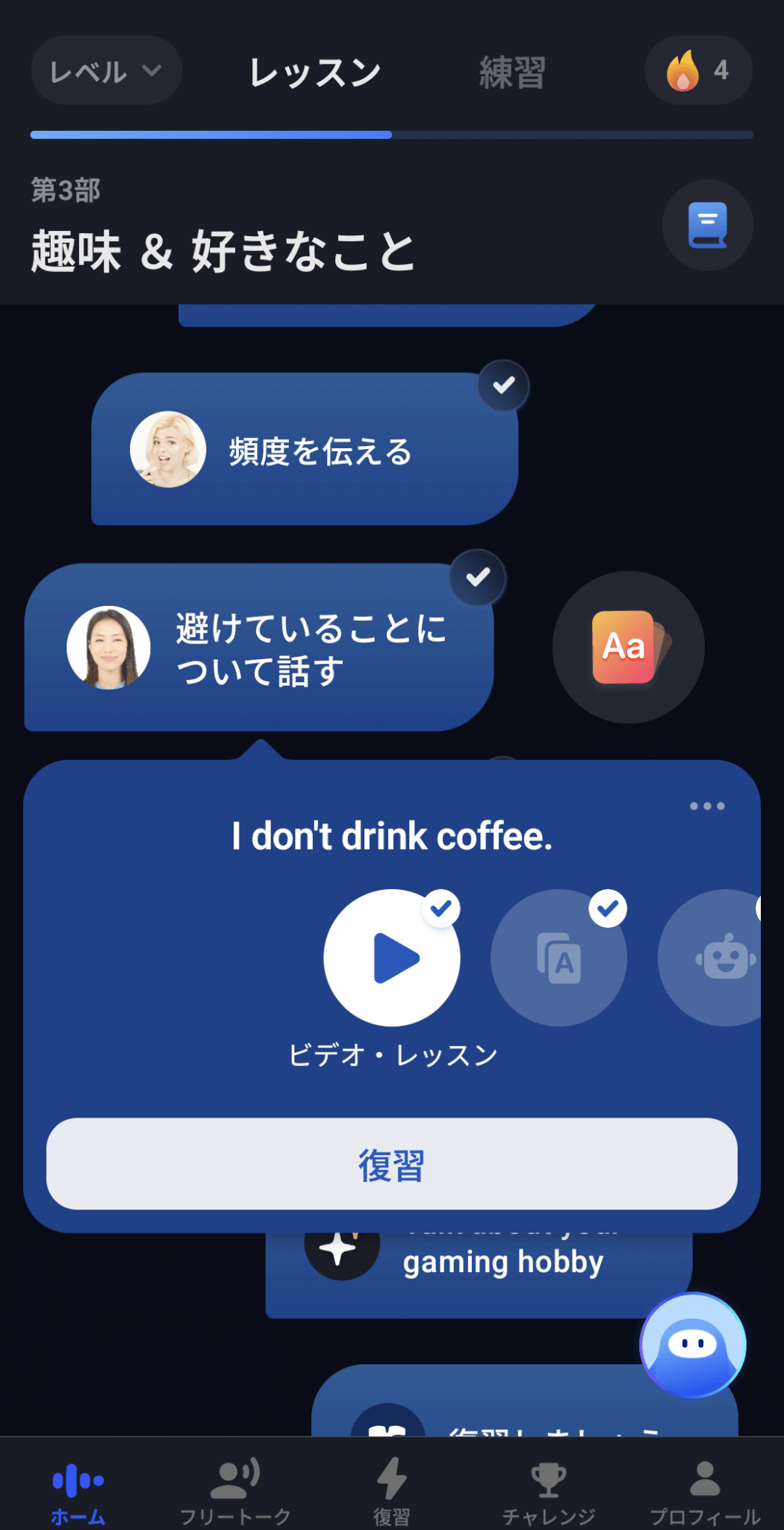The image size is (784, 1530).
Task: Play the ビデオ・レッスン
Action: point(391,958)
